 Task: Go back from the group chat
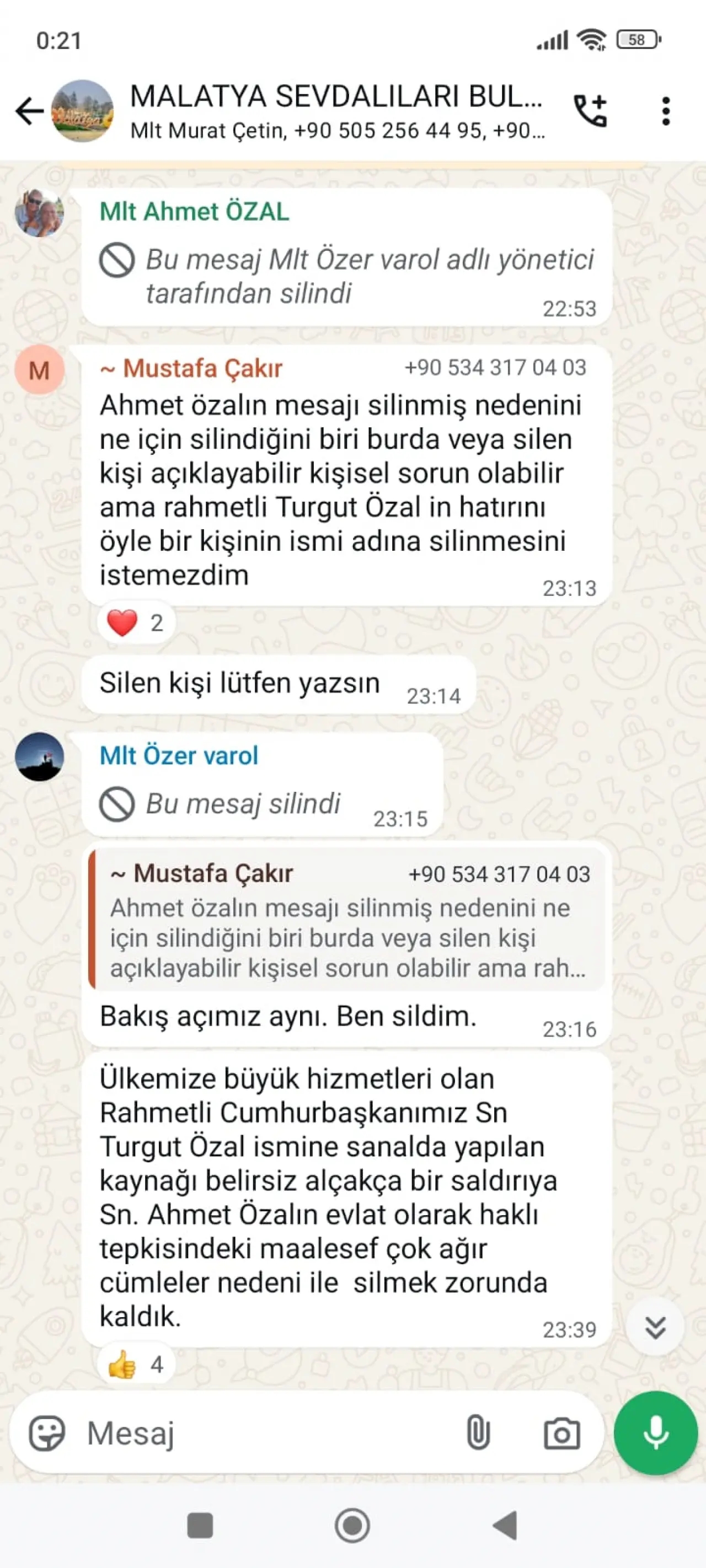[29, 111]
